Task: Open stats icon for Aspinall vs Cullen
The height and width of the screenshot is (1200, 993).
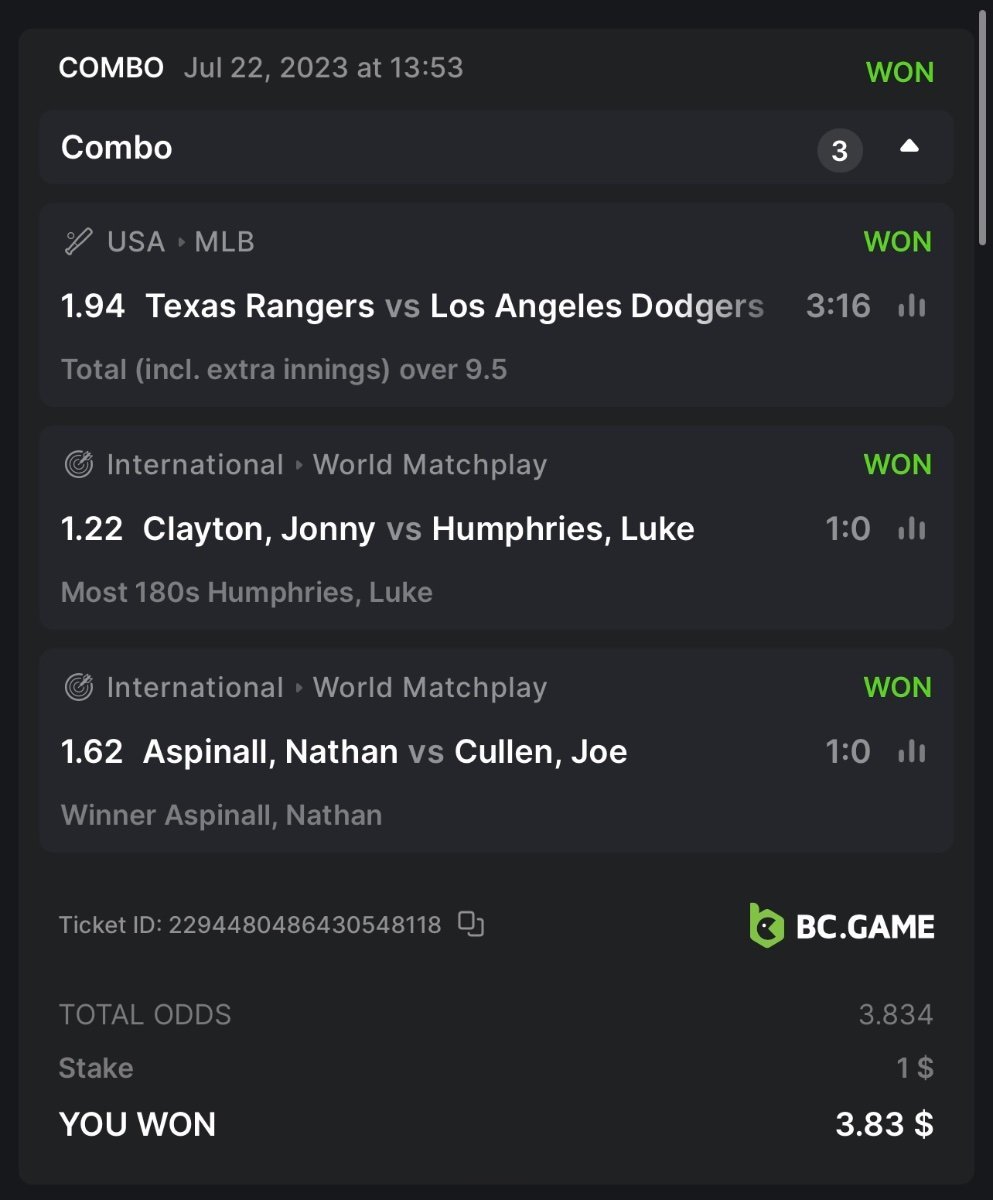Action: click(x=911, y=752)
